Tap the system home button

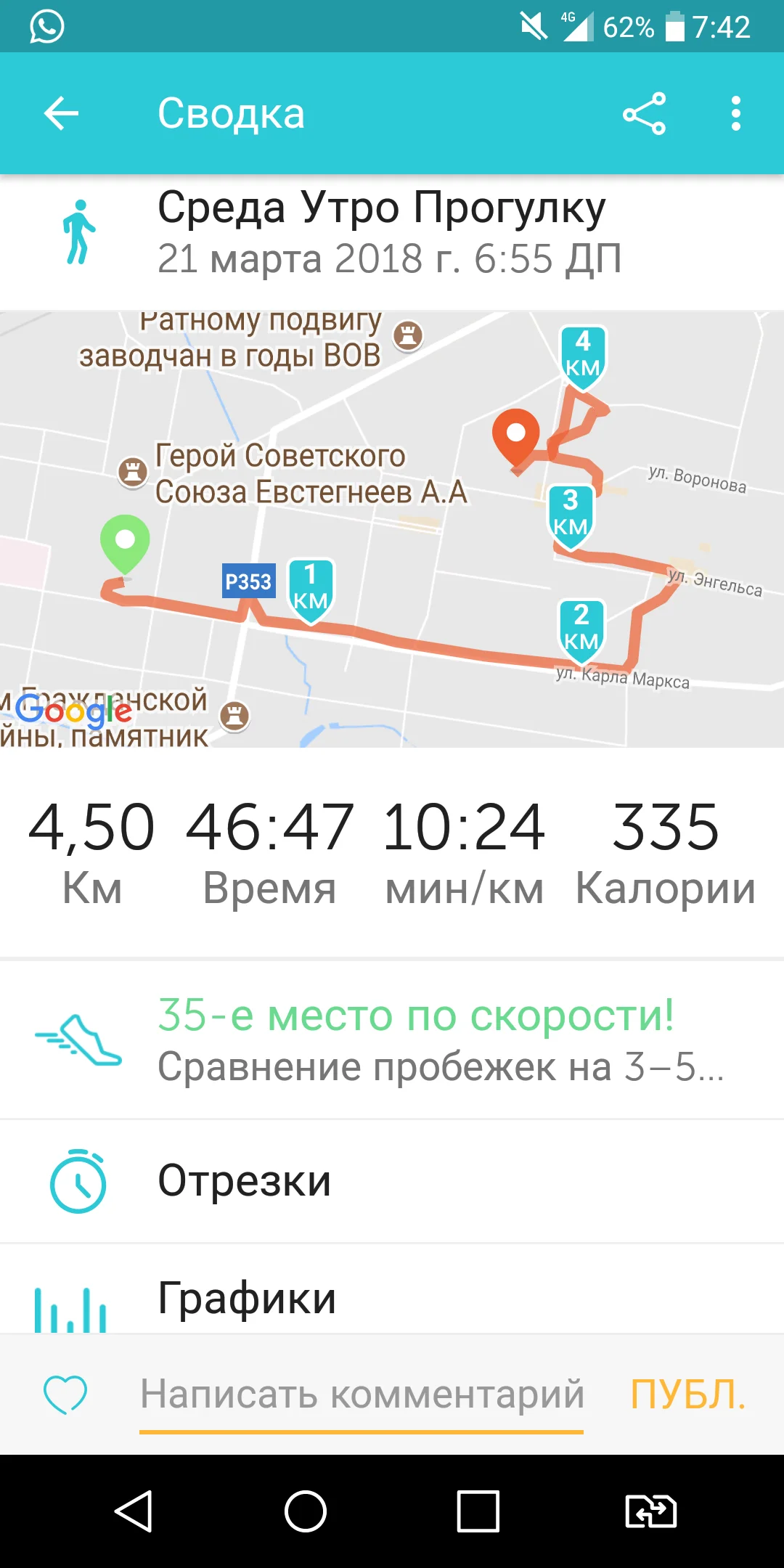[306, 1511]
